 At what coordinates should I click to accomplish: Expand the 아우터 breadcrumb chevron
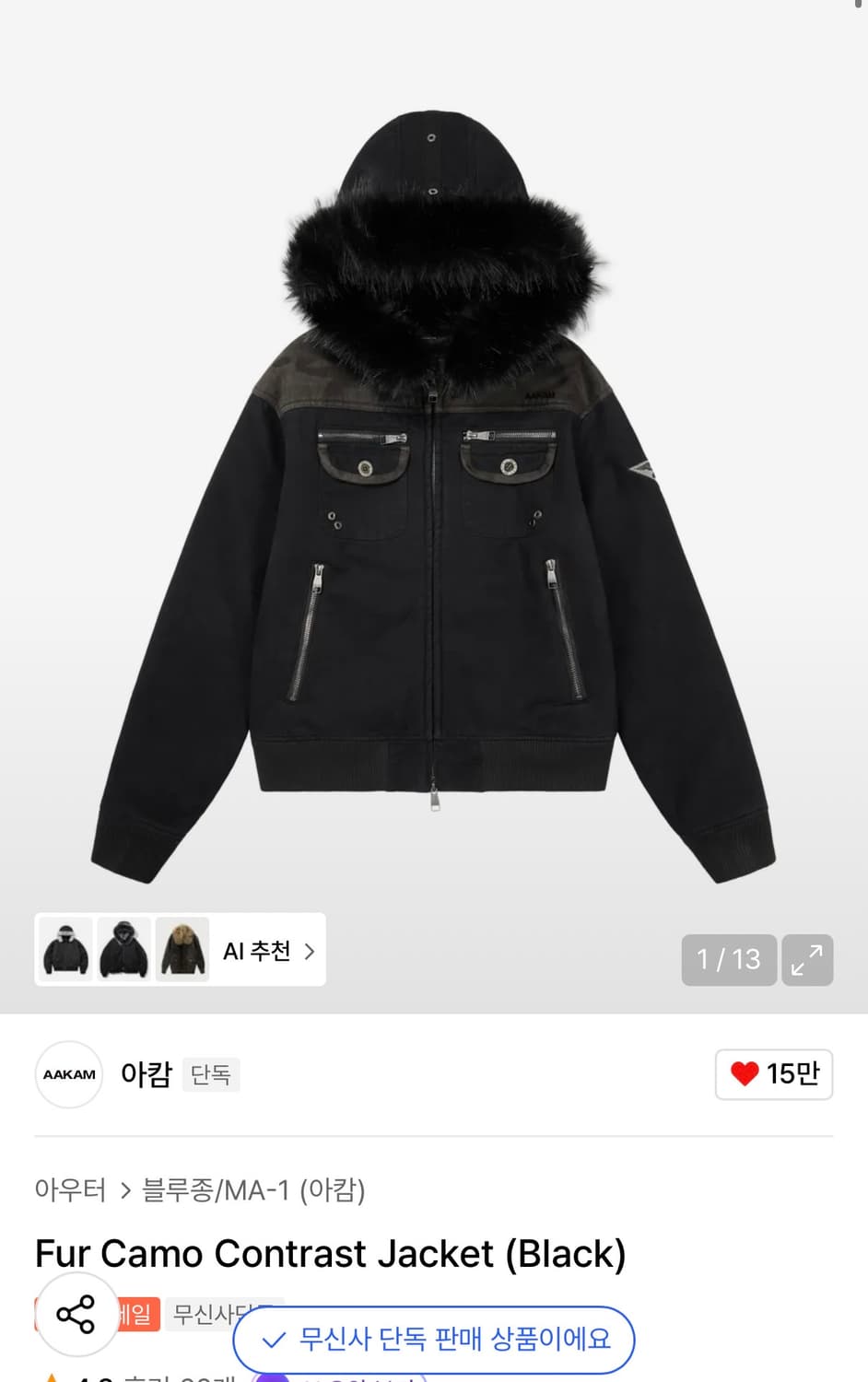[125, 1191]
